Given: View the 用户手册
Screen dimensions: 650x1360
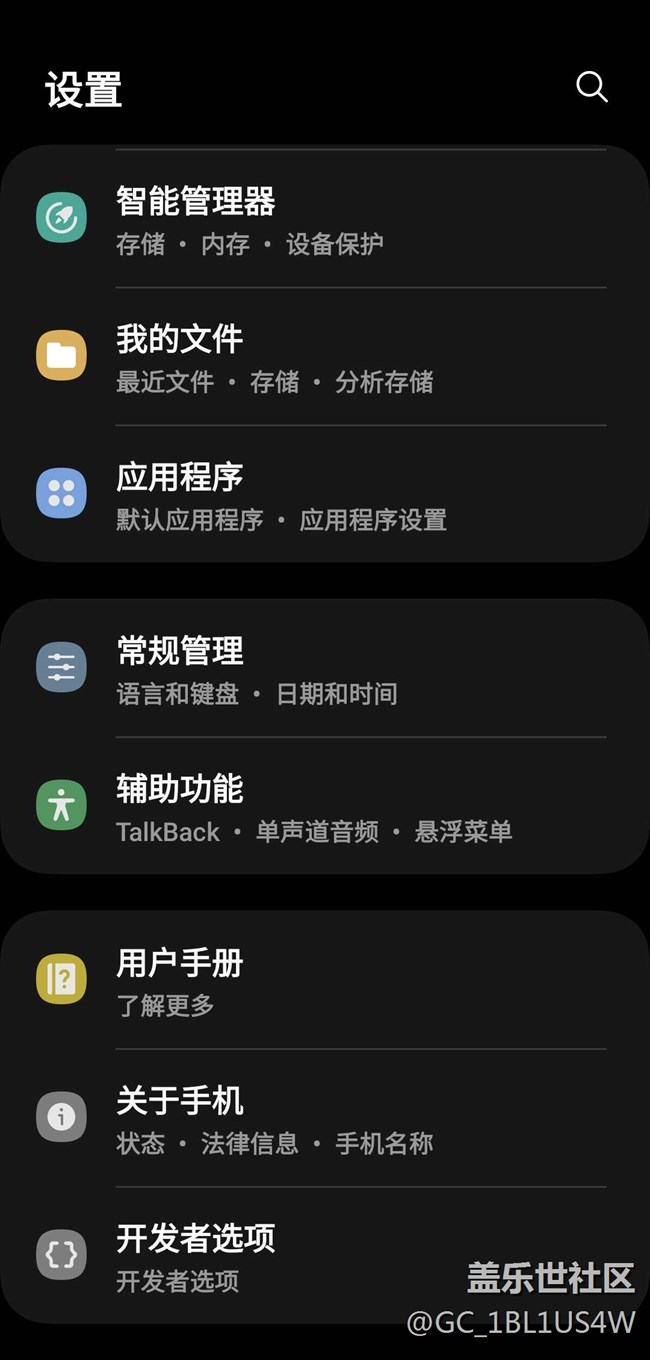Looking at the screenshot, I should (x=325, y=980).
